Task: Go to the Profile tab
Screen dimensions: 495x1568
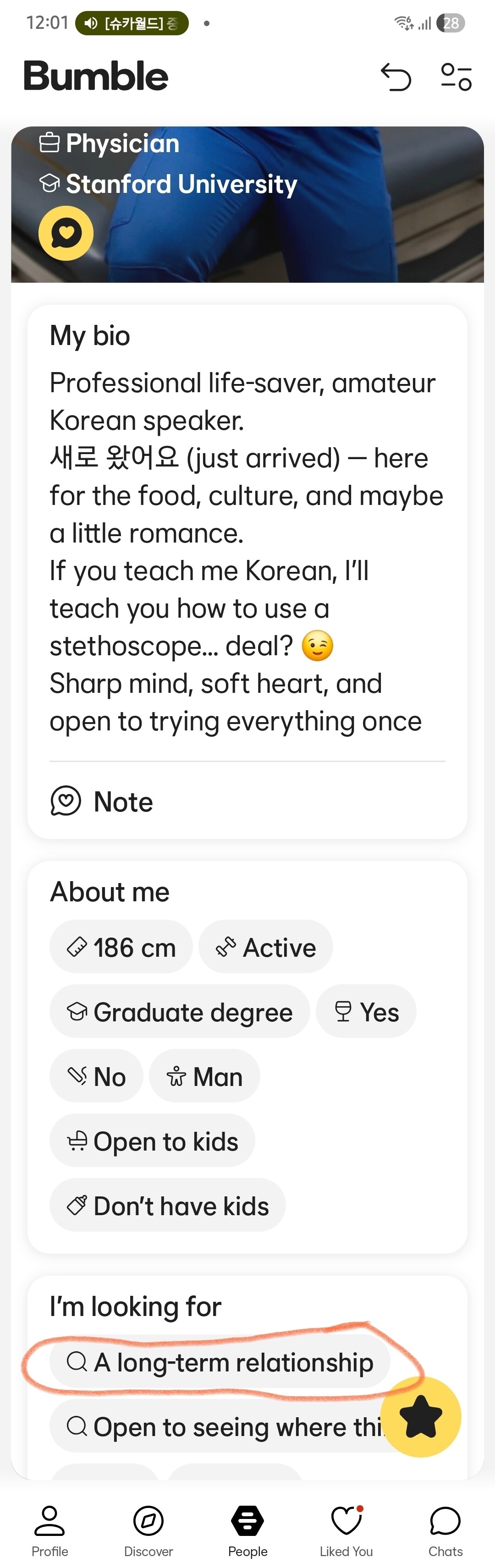Action: (50, 1529)
